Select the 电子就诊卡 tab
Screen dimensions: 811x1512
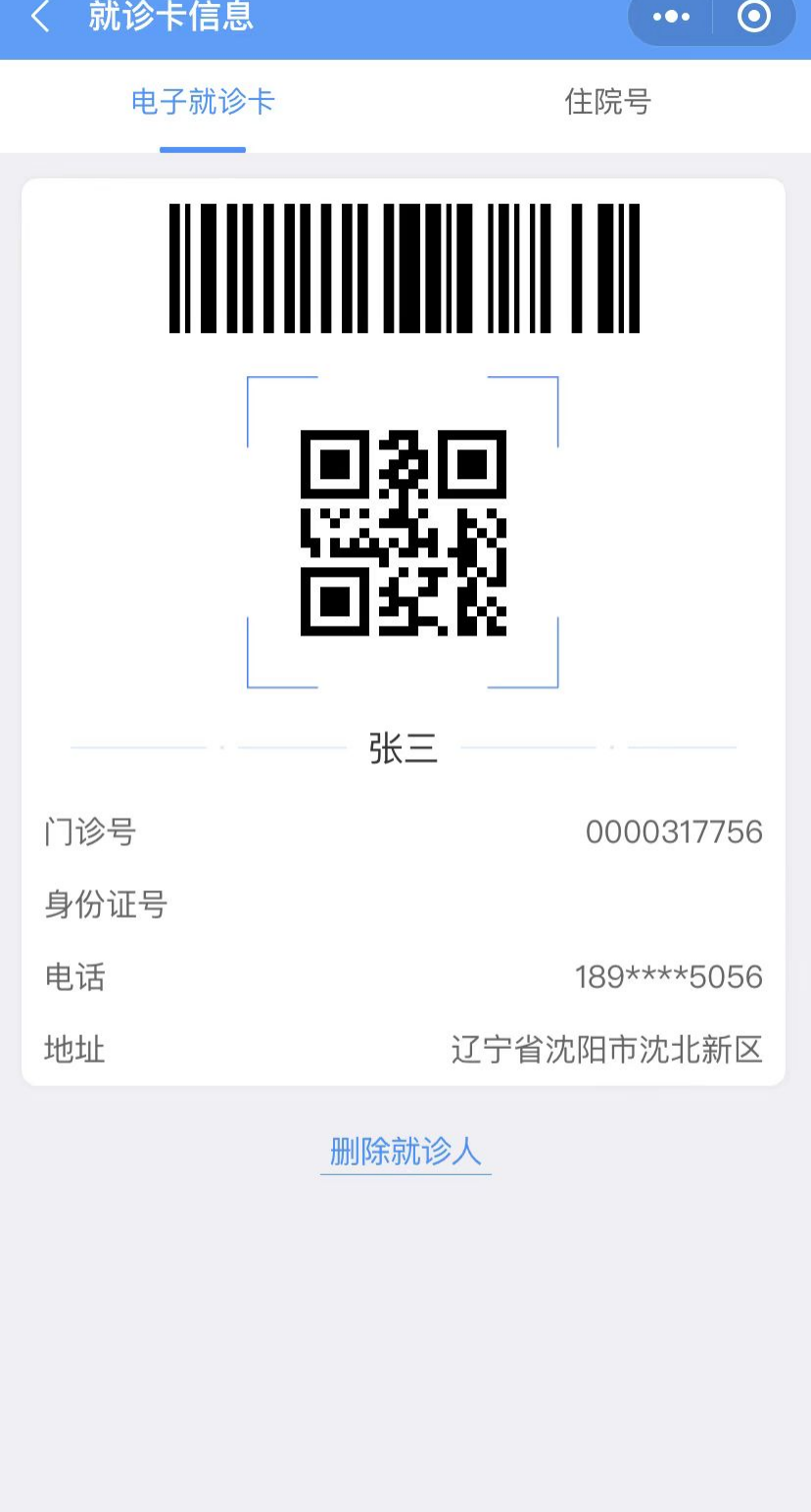[x=202, y=102]
